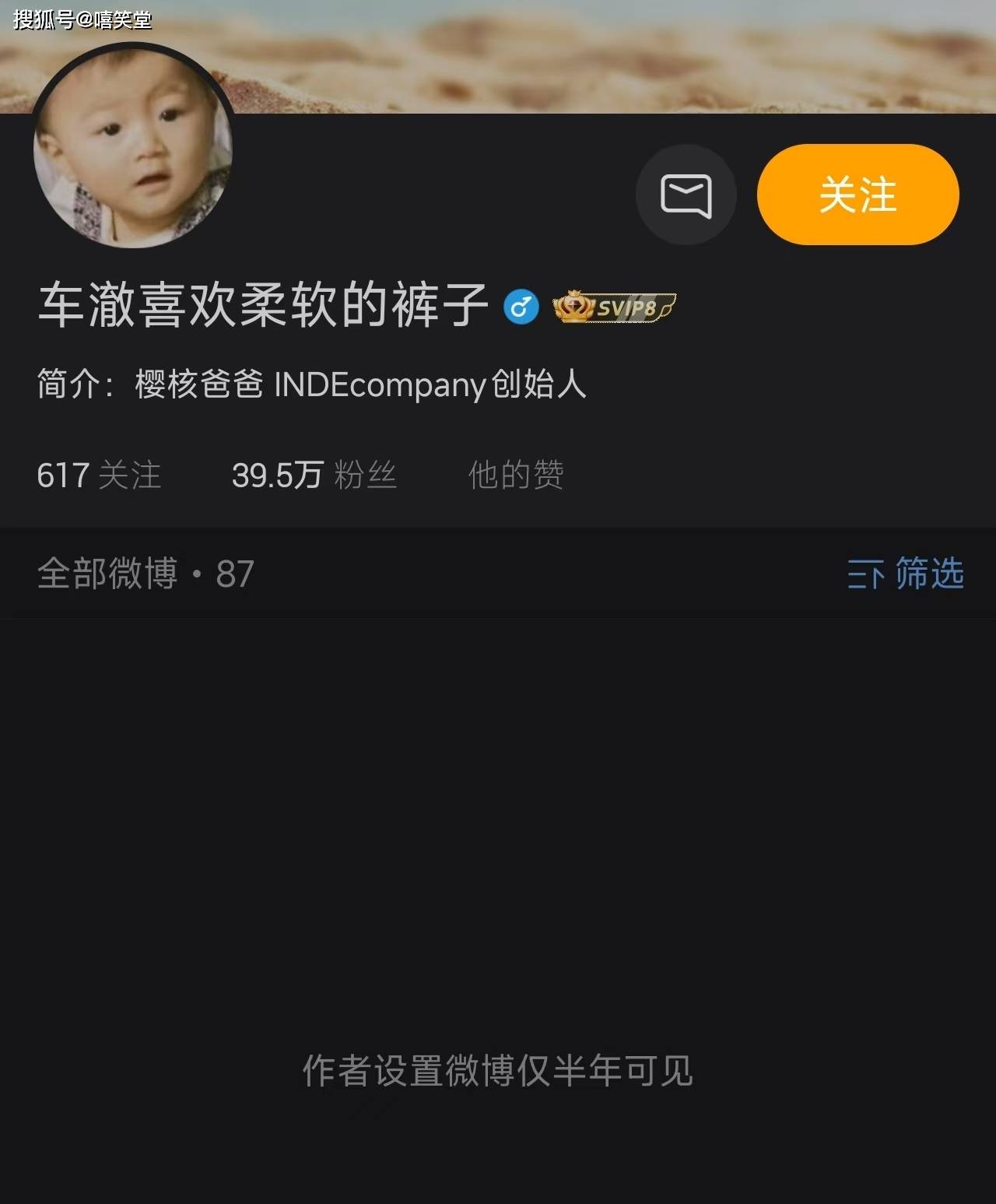Image resolution: width=996 pixels, height=1204 pixels.
Task: Open the 筛选 filter for posts
Action: pos(906,574)
